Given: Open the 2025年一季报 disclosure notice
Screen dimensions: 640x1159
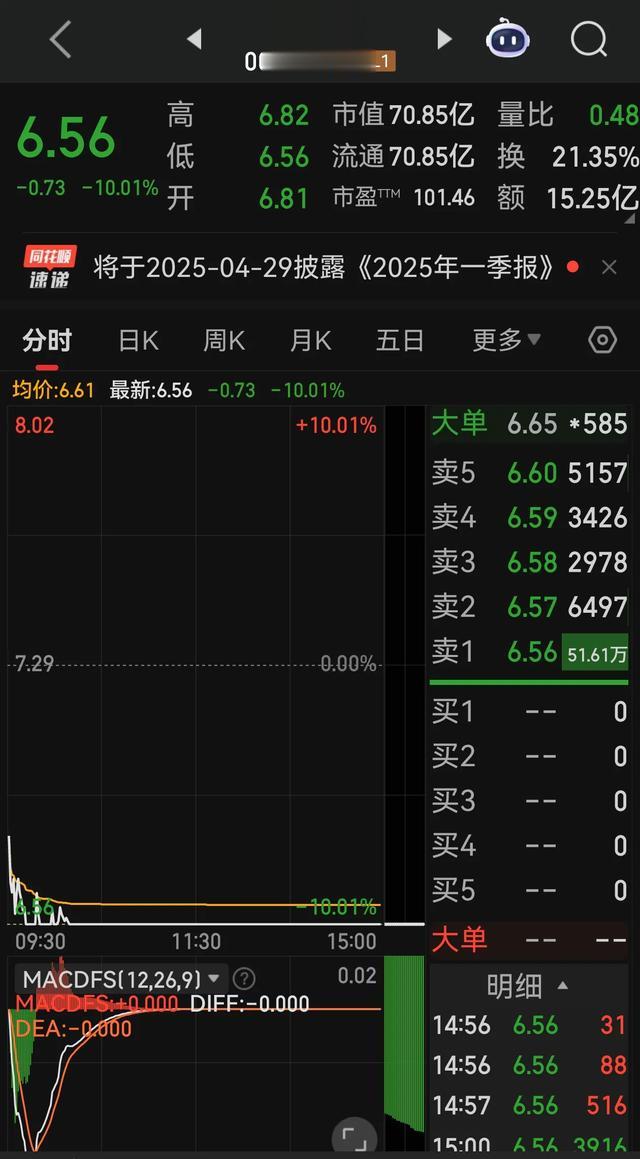Looking at the screenshot, I should click(324, 268).
